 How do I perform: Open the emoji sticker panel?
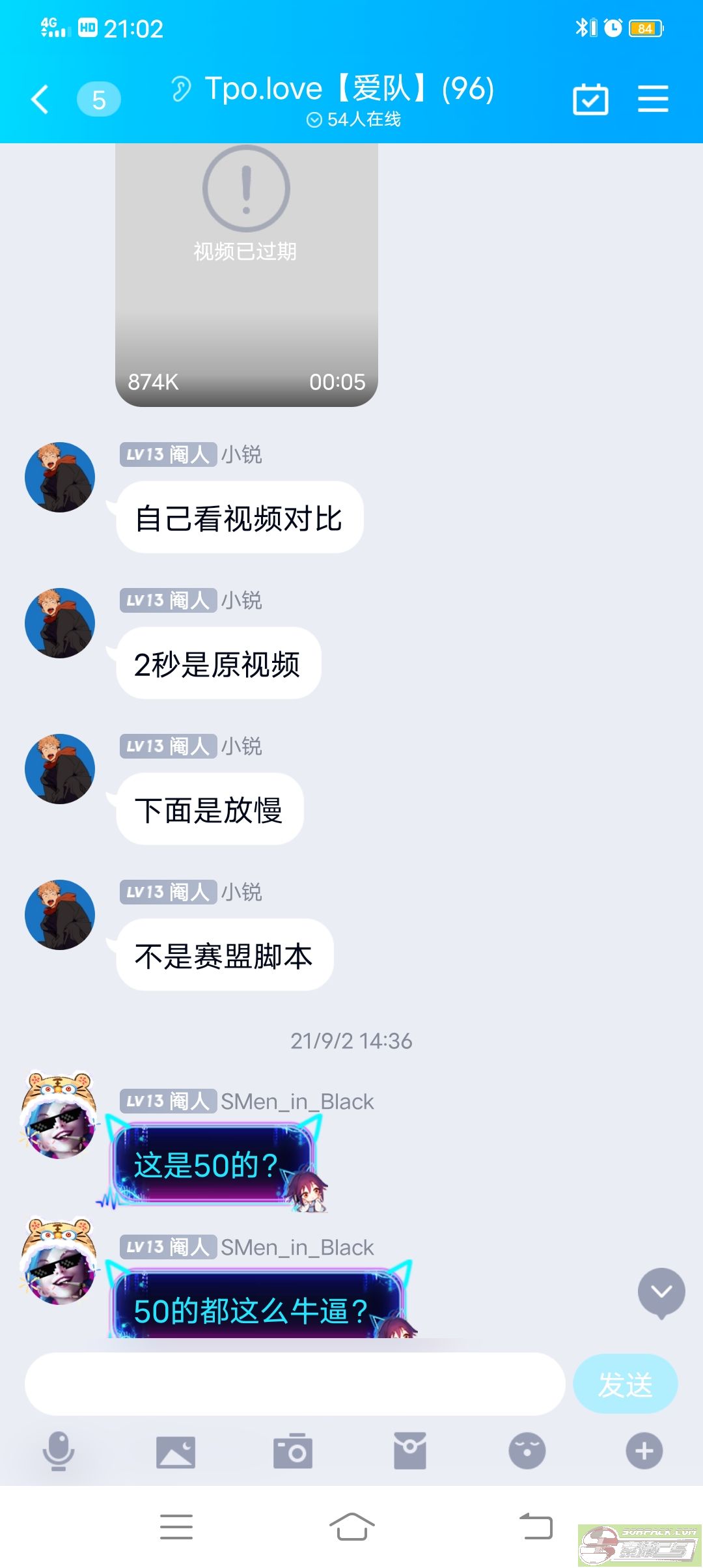click(527, 1451)
